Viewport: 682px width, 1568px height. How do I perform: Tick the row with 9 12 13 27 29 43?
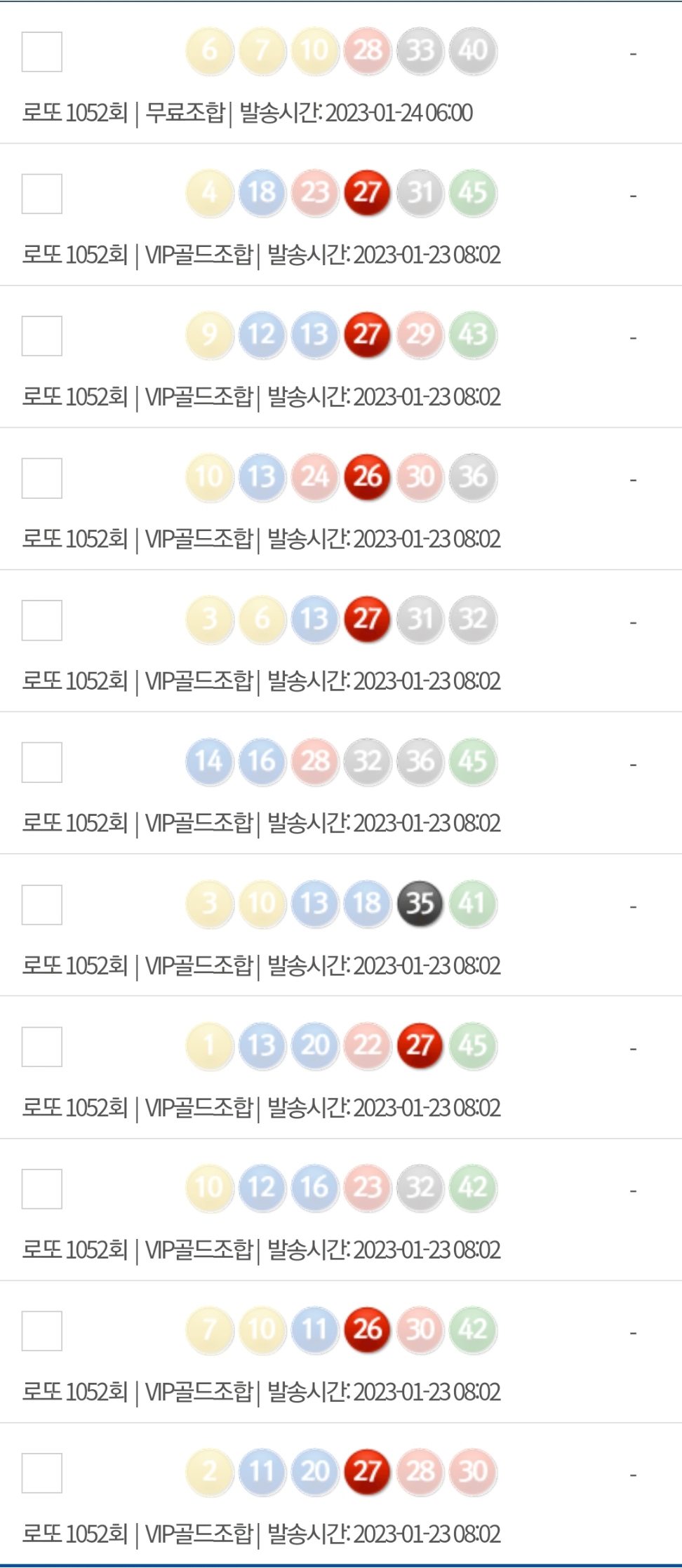(42, 336)
